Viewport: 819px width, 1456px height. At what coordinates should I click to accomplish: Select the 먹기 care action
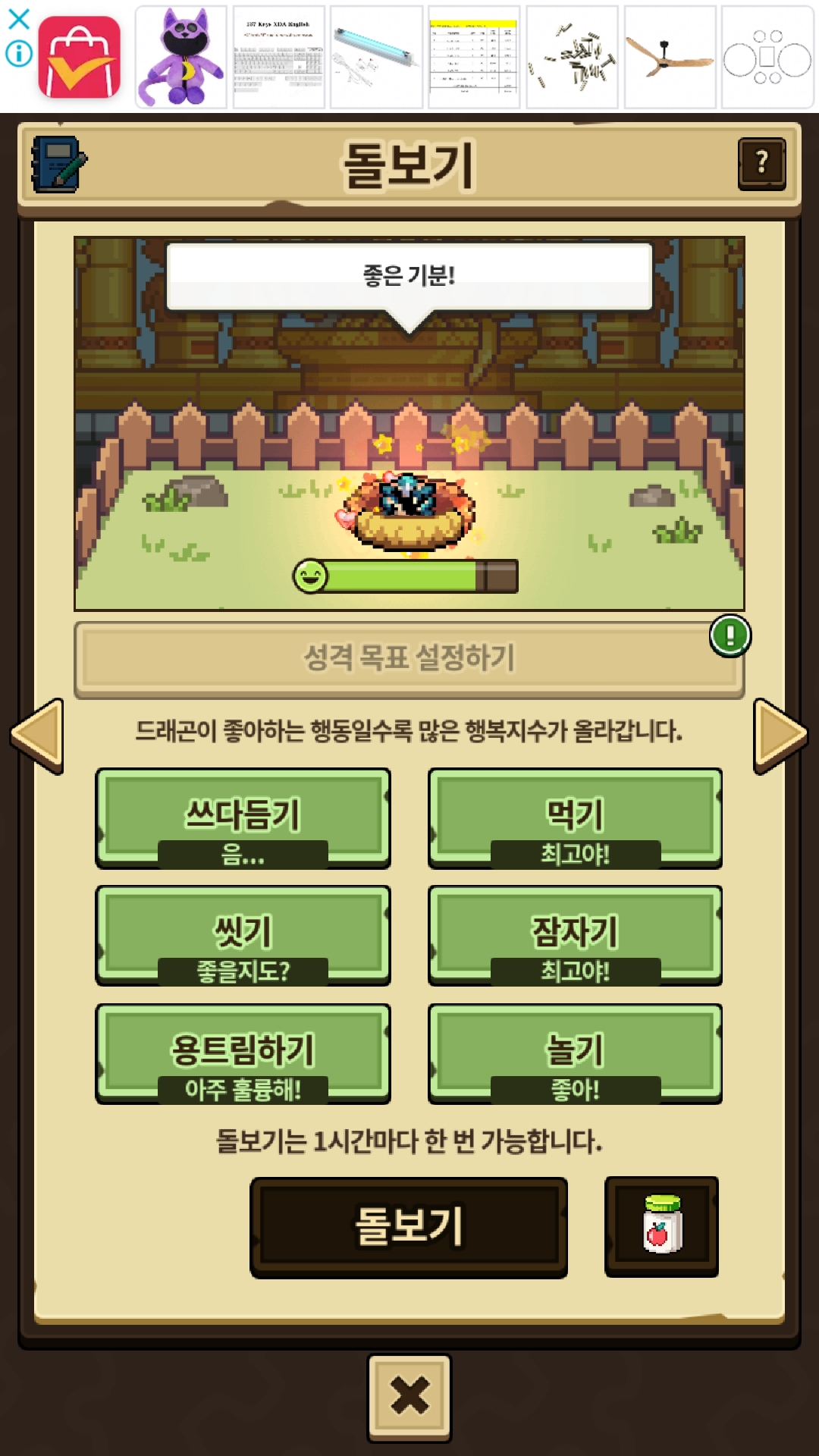click(575, 817)
